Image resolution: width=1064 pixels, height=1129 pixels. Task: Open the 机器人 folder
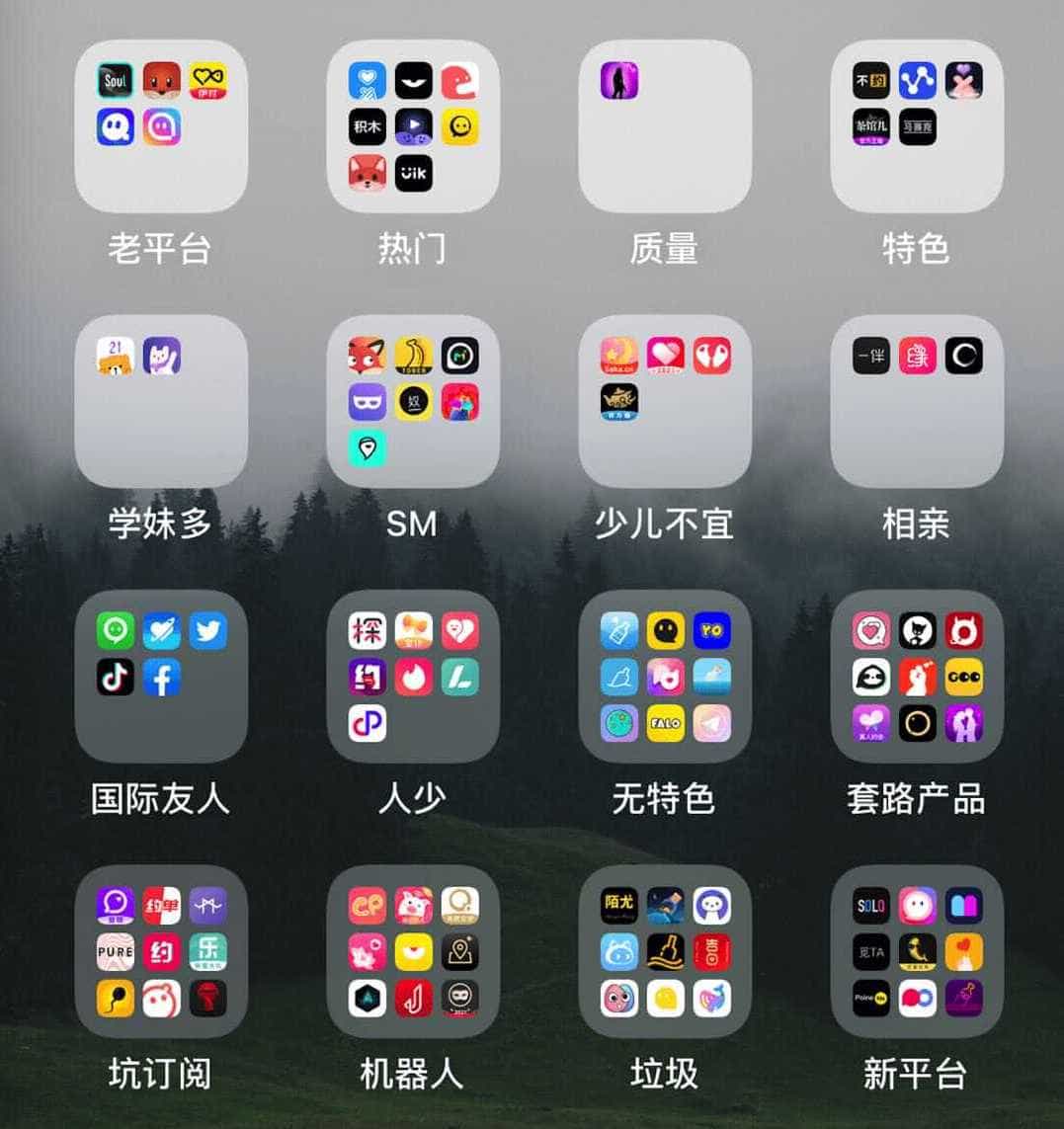(x=413, y=952)
